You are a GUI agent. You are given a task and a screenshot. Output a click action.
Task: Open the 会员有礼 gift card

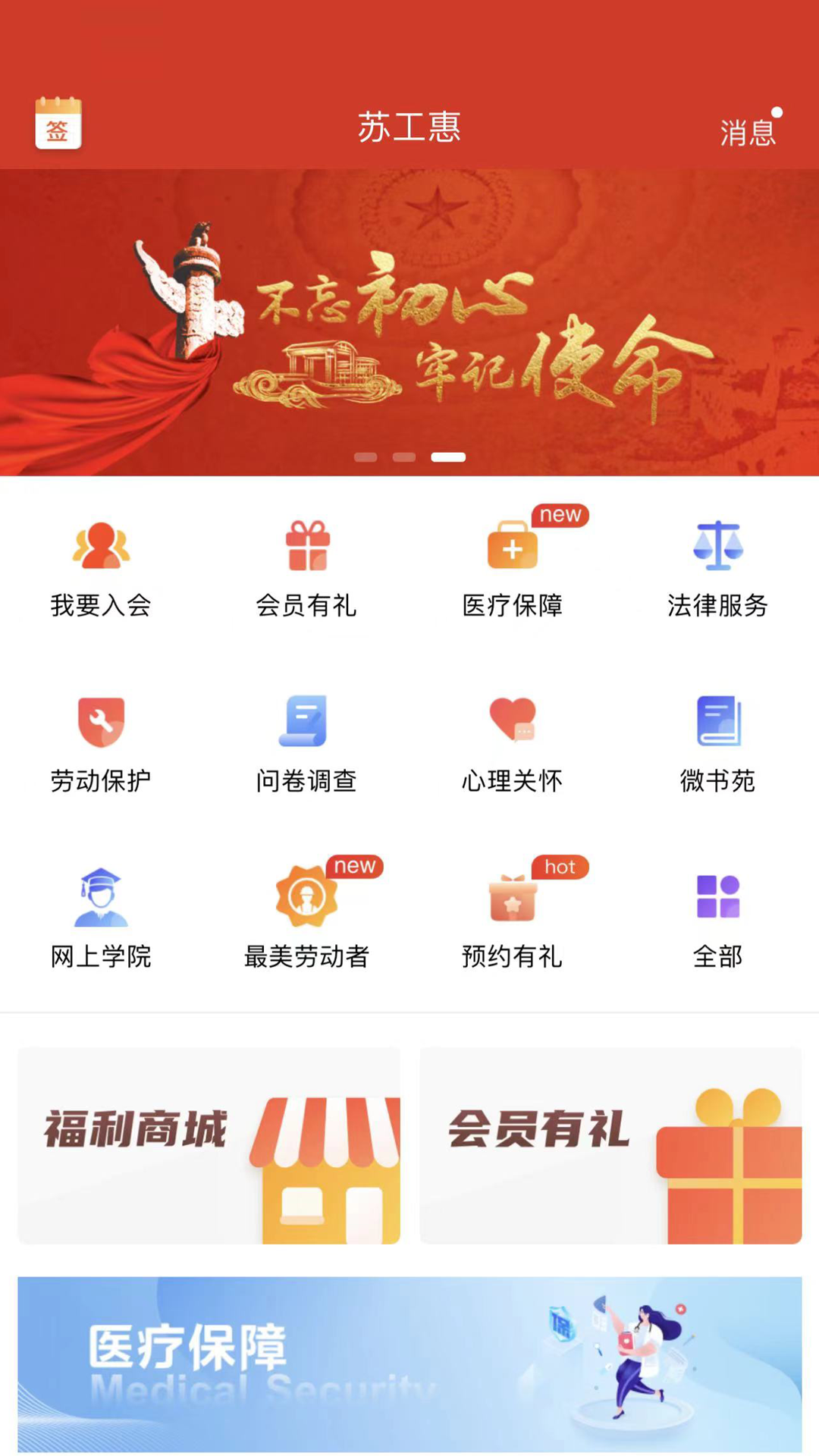coord(610,1145)
